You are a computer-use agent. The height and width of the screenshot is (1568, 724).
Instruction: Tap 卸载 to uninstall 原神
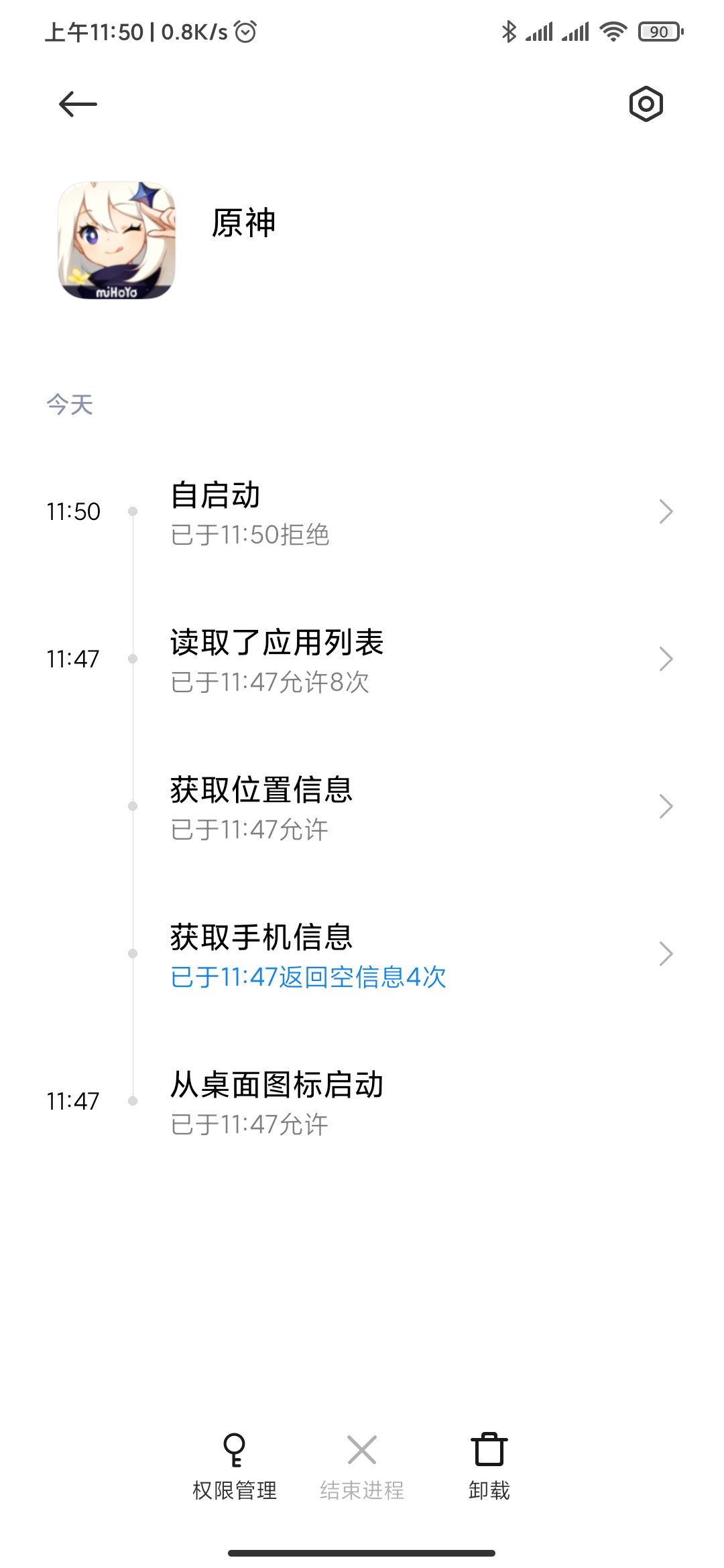click(489, 1466)
